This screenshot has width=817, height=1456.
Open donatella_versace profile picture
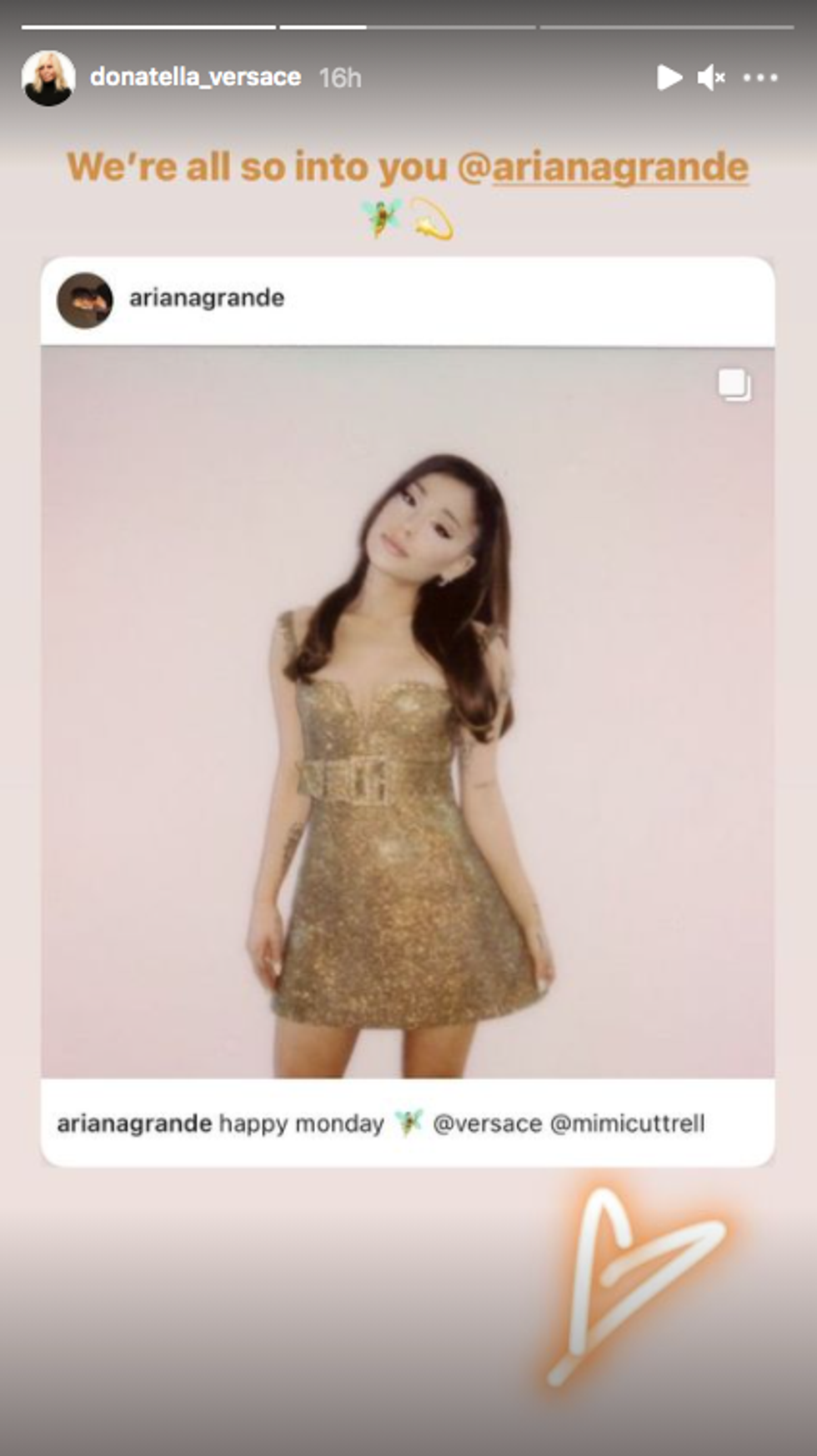[48, 78]
